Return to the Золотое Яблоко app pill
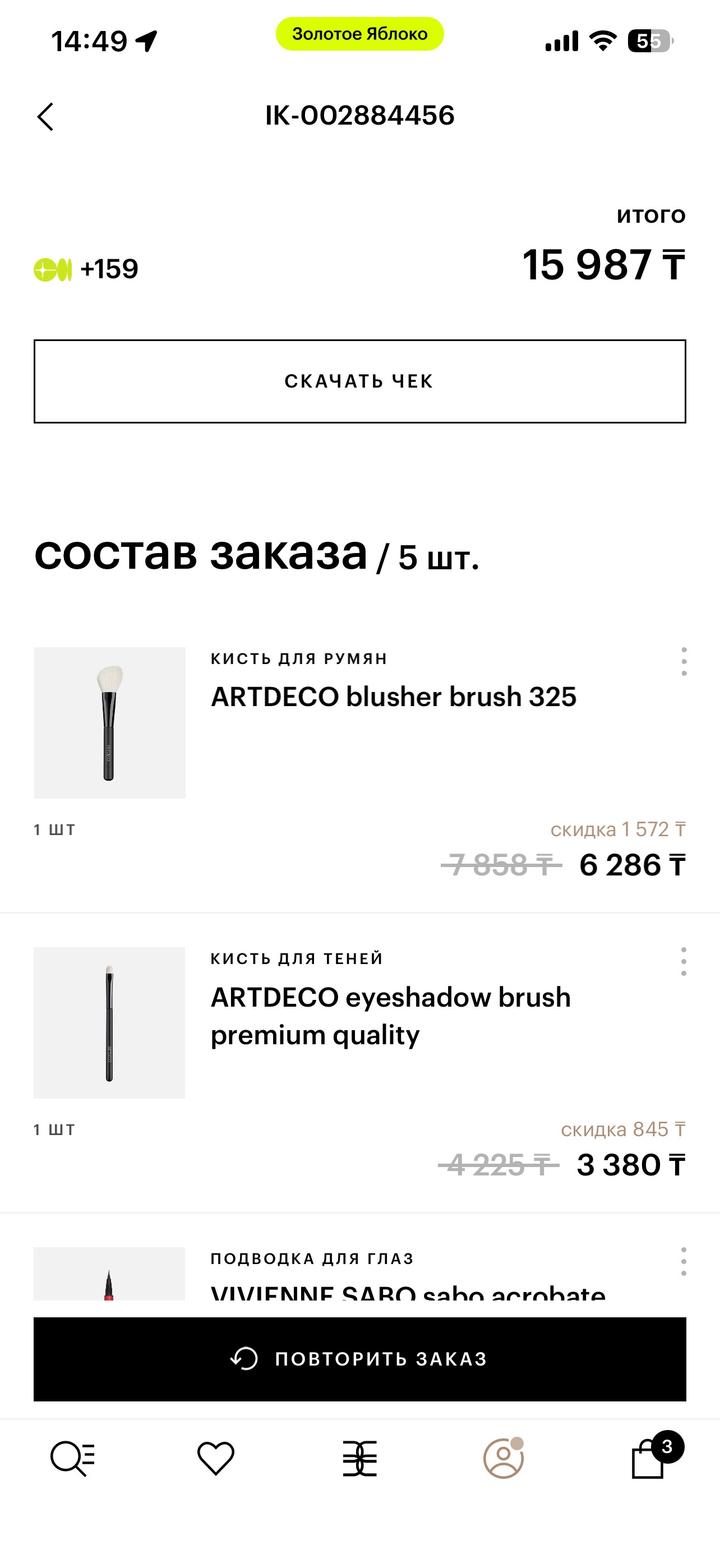 pyautogui.click(x=360, y=34)
